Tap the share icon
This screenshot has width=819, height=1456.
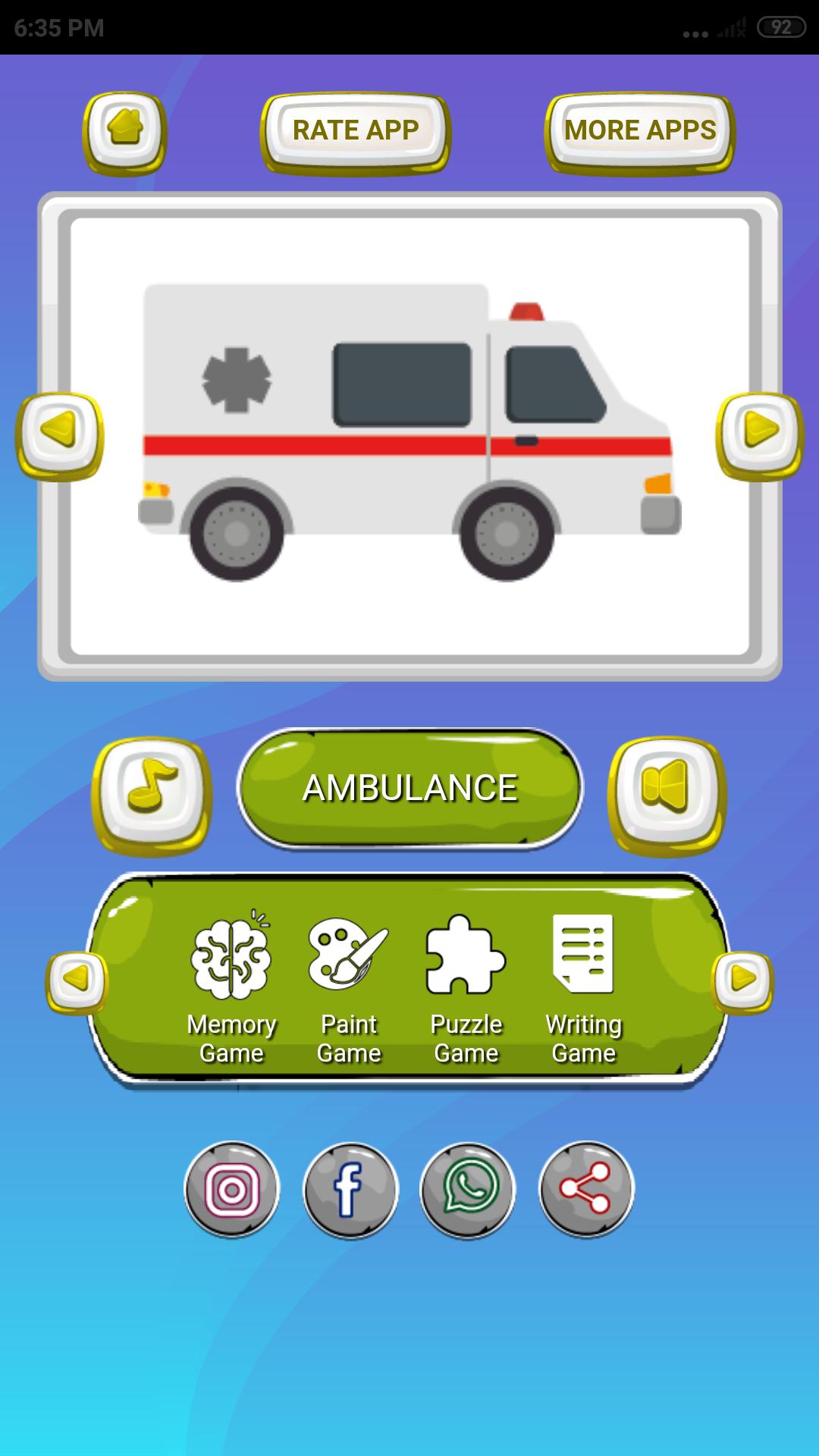(x=585, y=1189)
